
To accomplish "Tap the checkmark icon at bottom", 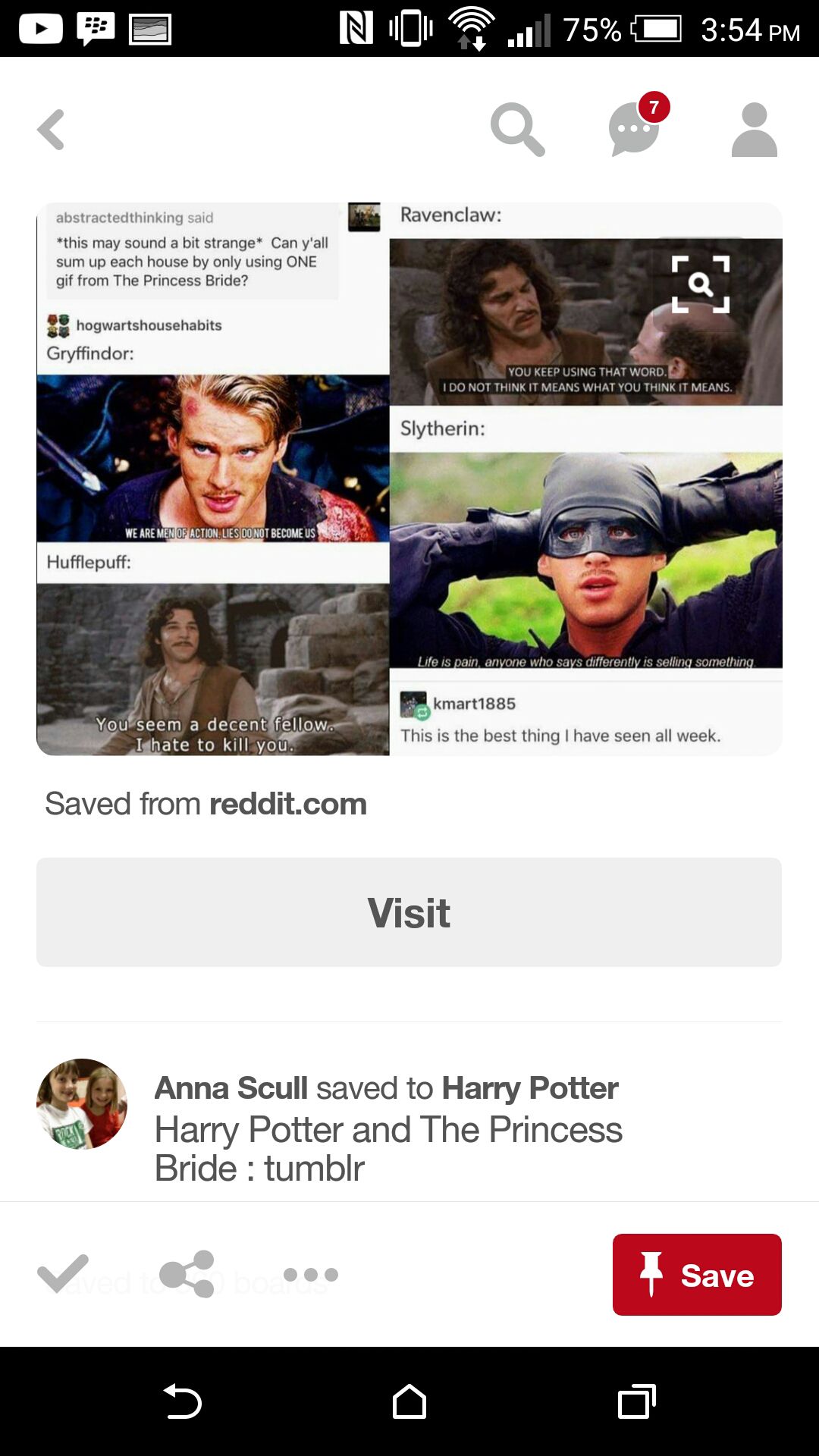I will coord(62,1274).
